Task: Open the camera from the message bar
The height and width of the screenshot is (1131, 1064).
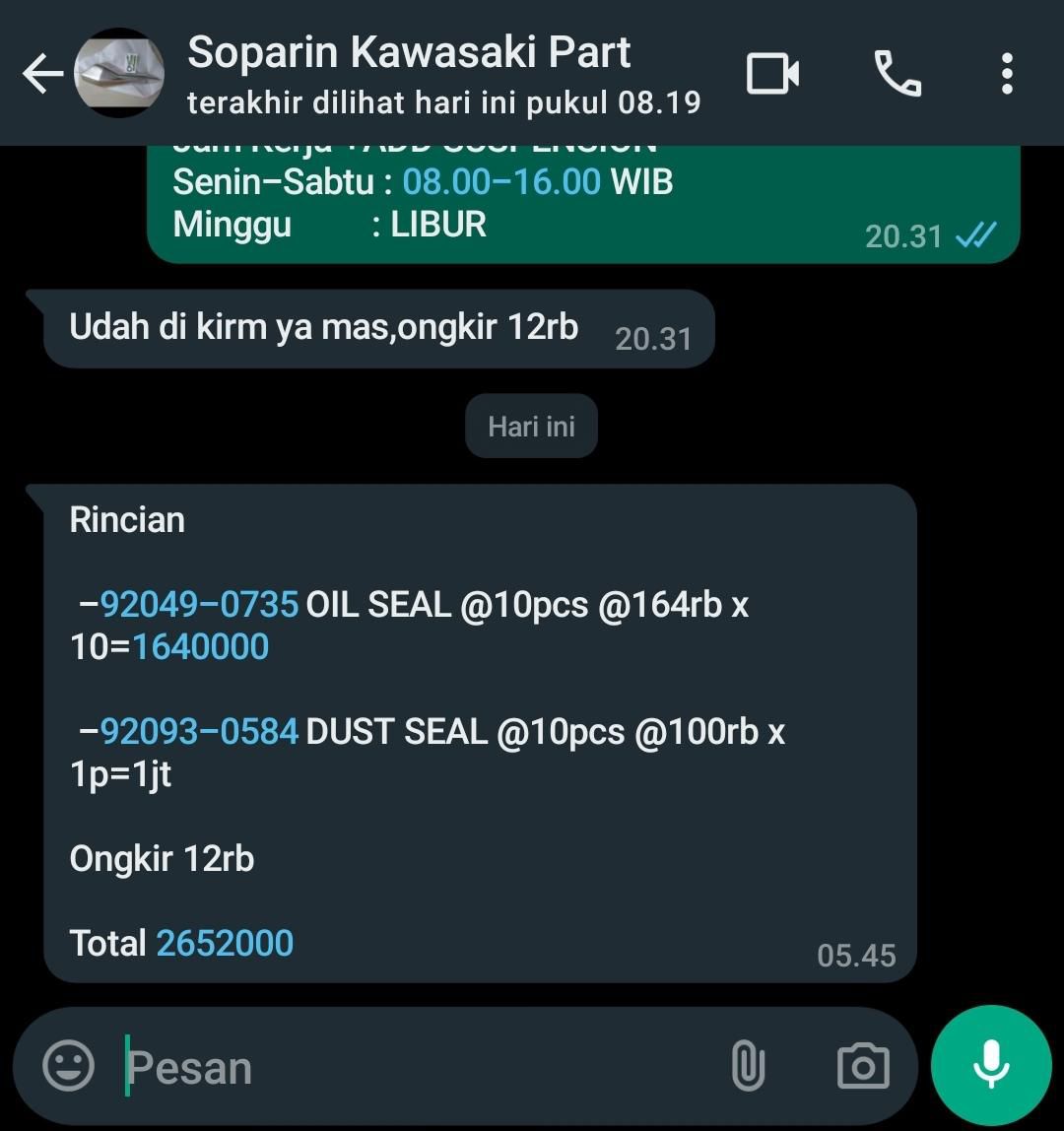Action: click(x=862, y=1066)
